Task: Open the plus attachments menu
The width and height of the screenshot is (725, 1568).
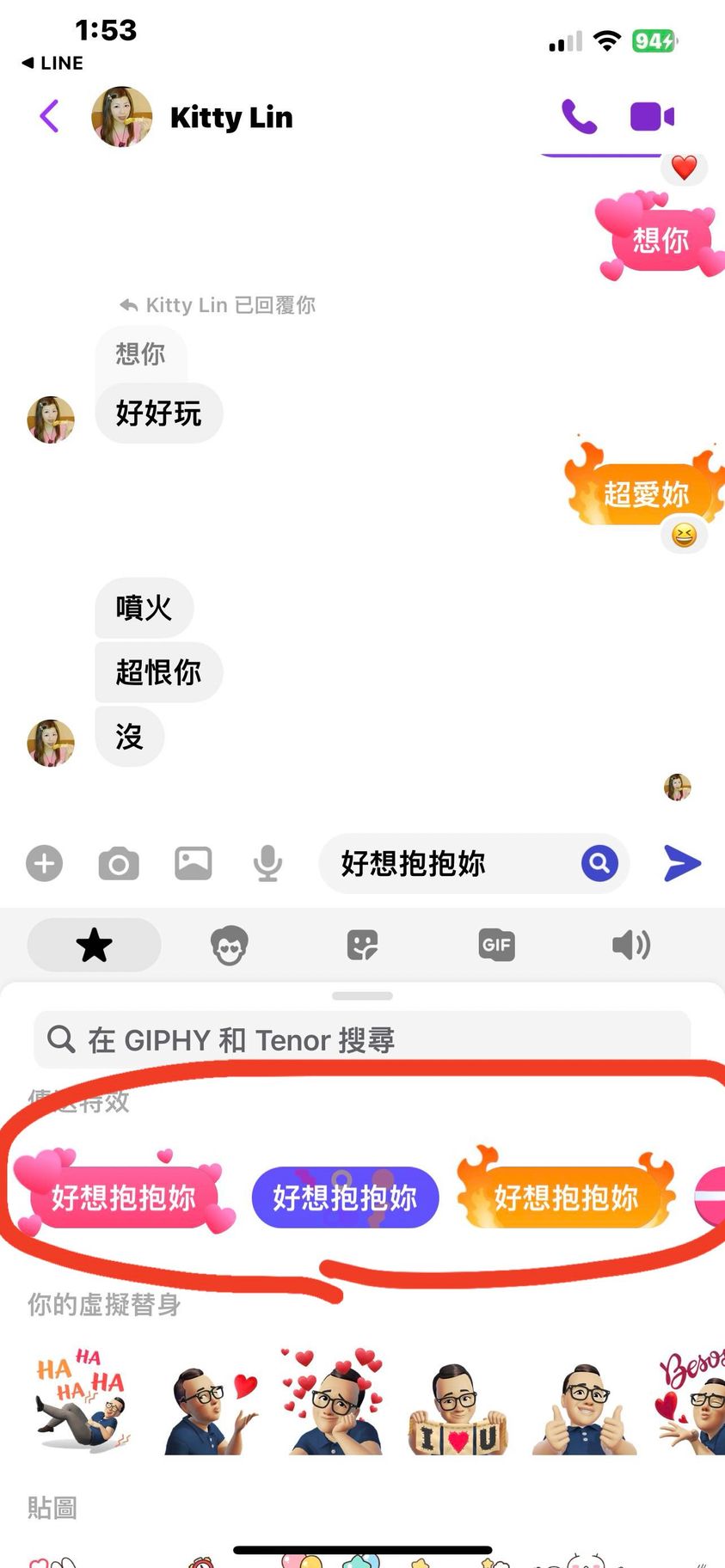Action: click(45, 863)
